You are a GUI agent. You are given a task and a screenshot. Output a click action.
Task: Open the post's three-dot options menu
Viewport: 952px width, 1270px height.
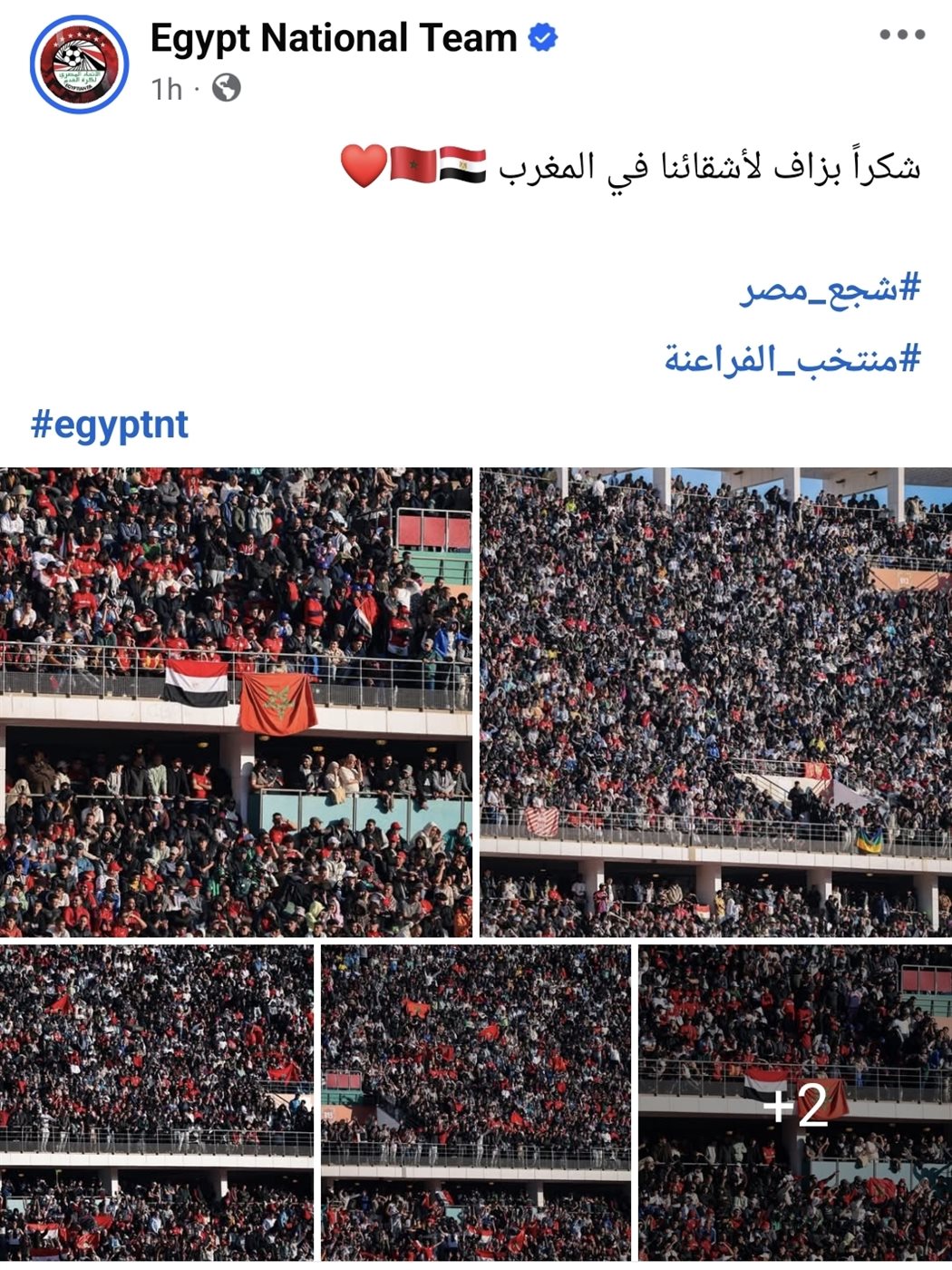click(x=901, y=36)
